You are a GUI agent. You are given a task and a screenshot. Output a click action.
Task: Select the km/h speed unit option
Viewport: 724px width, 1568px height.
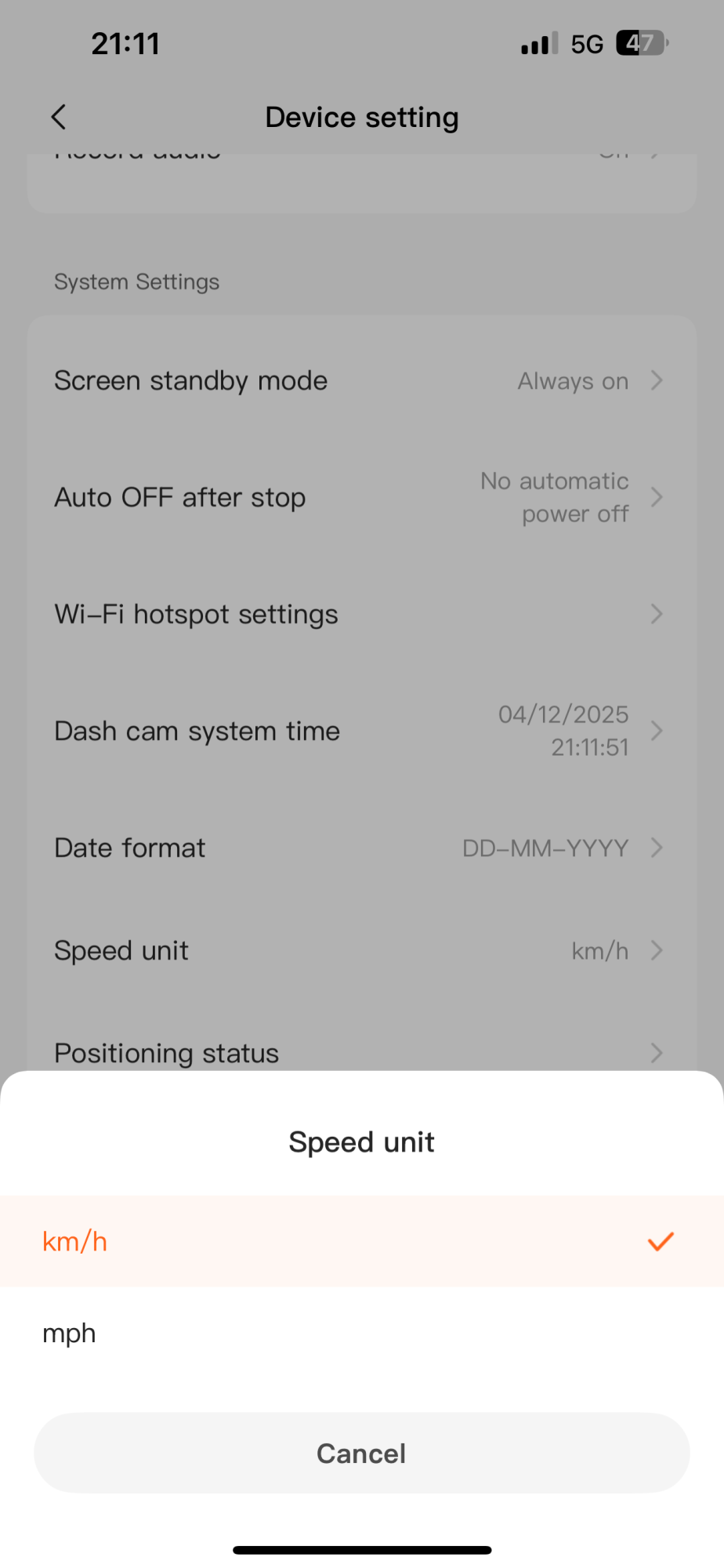click(360, 1241)
